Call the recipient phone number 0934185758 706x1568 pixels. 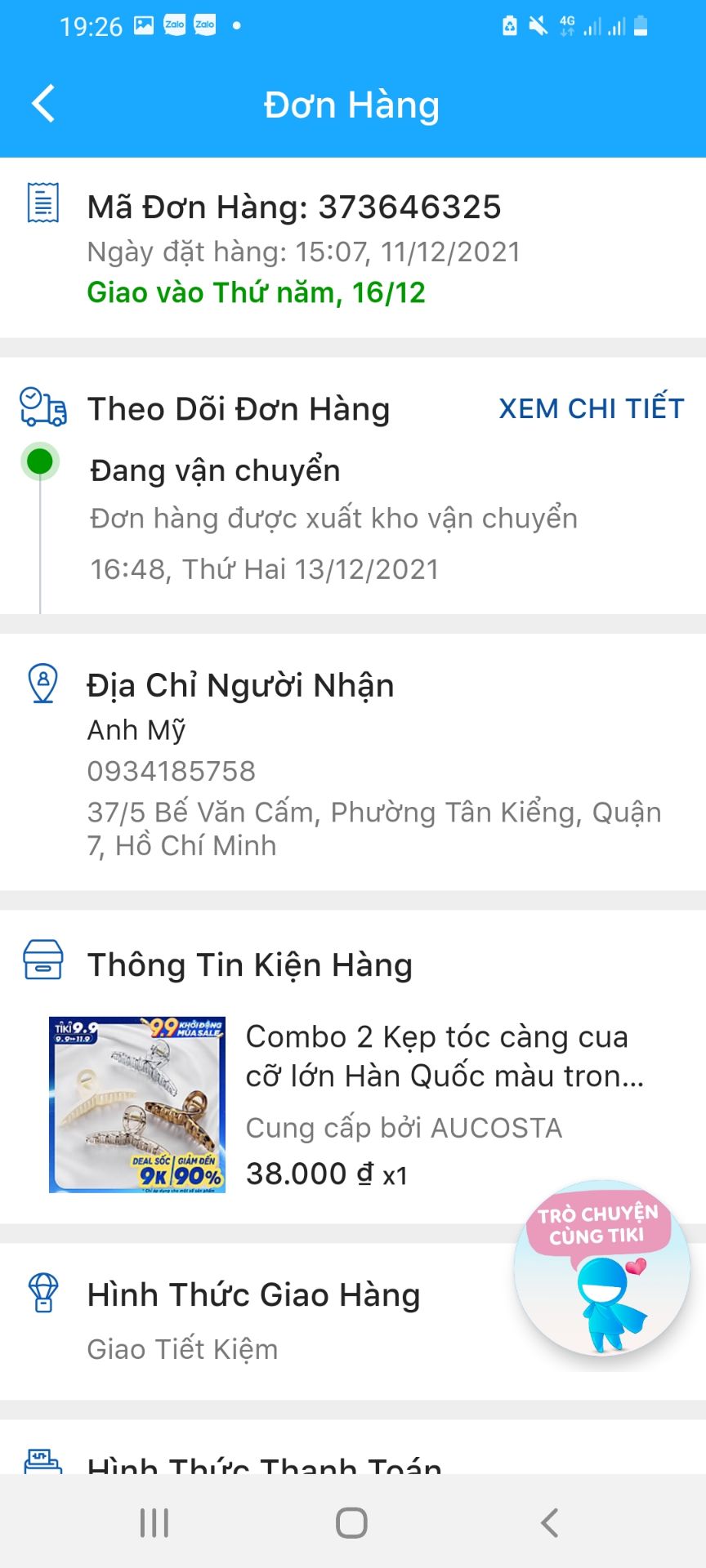click(x=172, y=770)
